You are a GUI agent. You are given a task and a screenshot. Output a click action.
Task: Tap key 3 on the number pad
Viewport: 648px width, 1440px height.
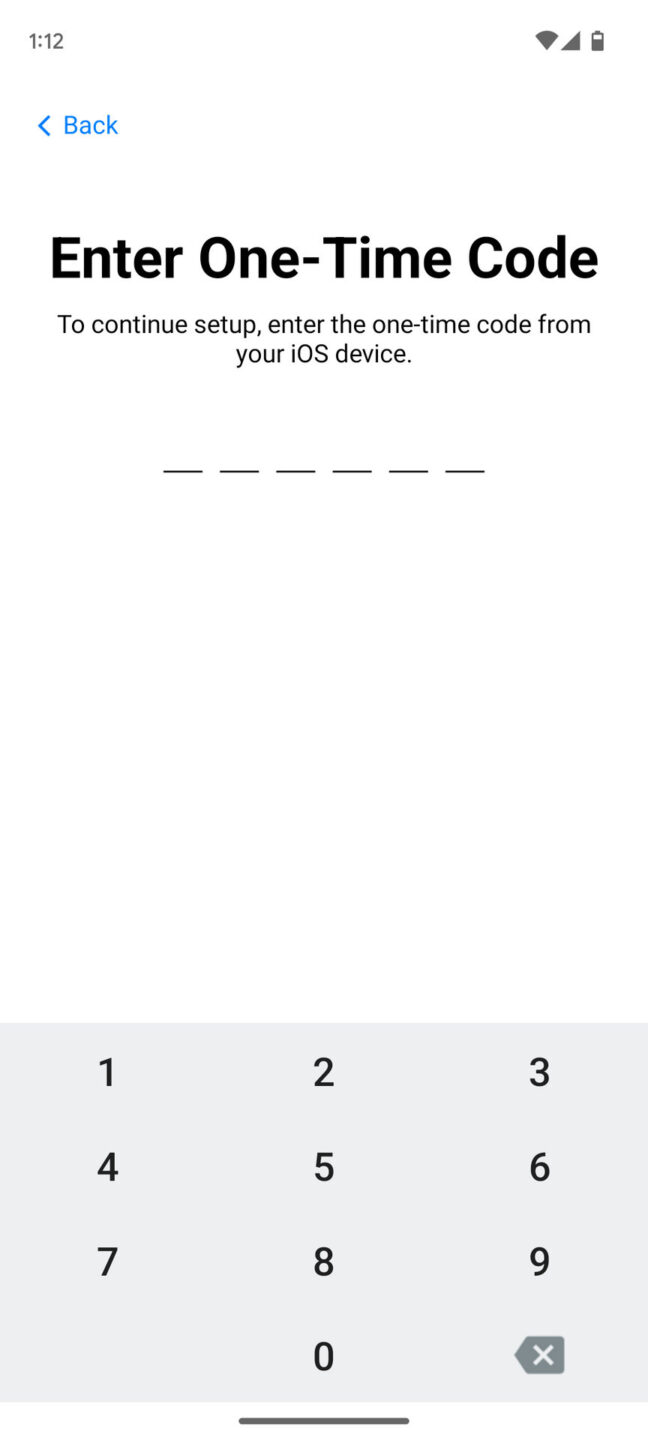[x=539, y=1072]
